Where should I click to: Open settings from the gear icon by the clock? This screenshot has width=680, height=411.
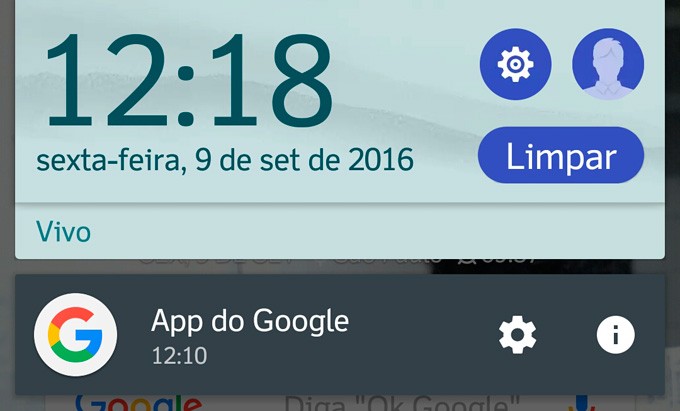coord(515,64)
